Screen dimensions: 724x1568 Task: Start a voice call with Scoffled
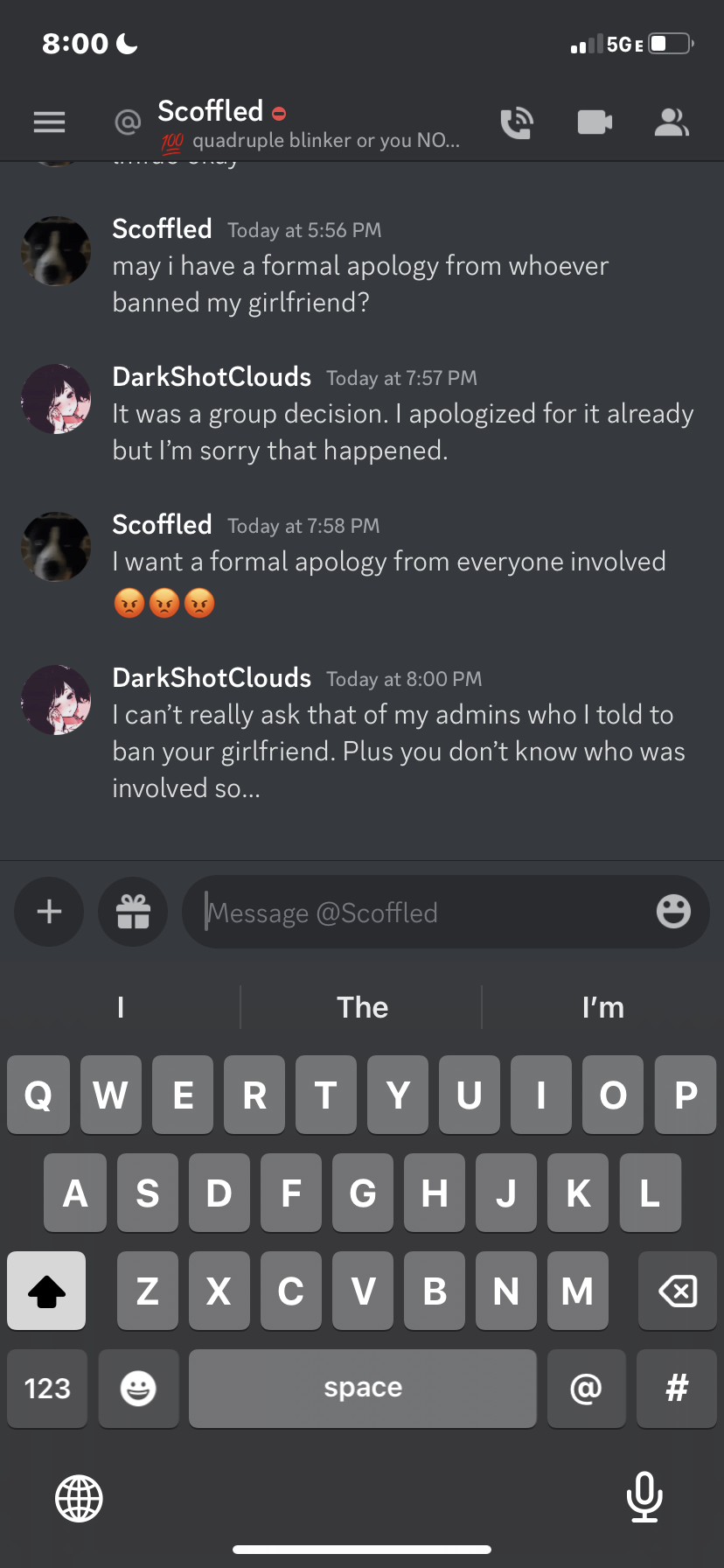(517, 122)
